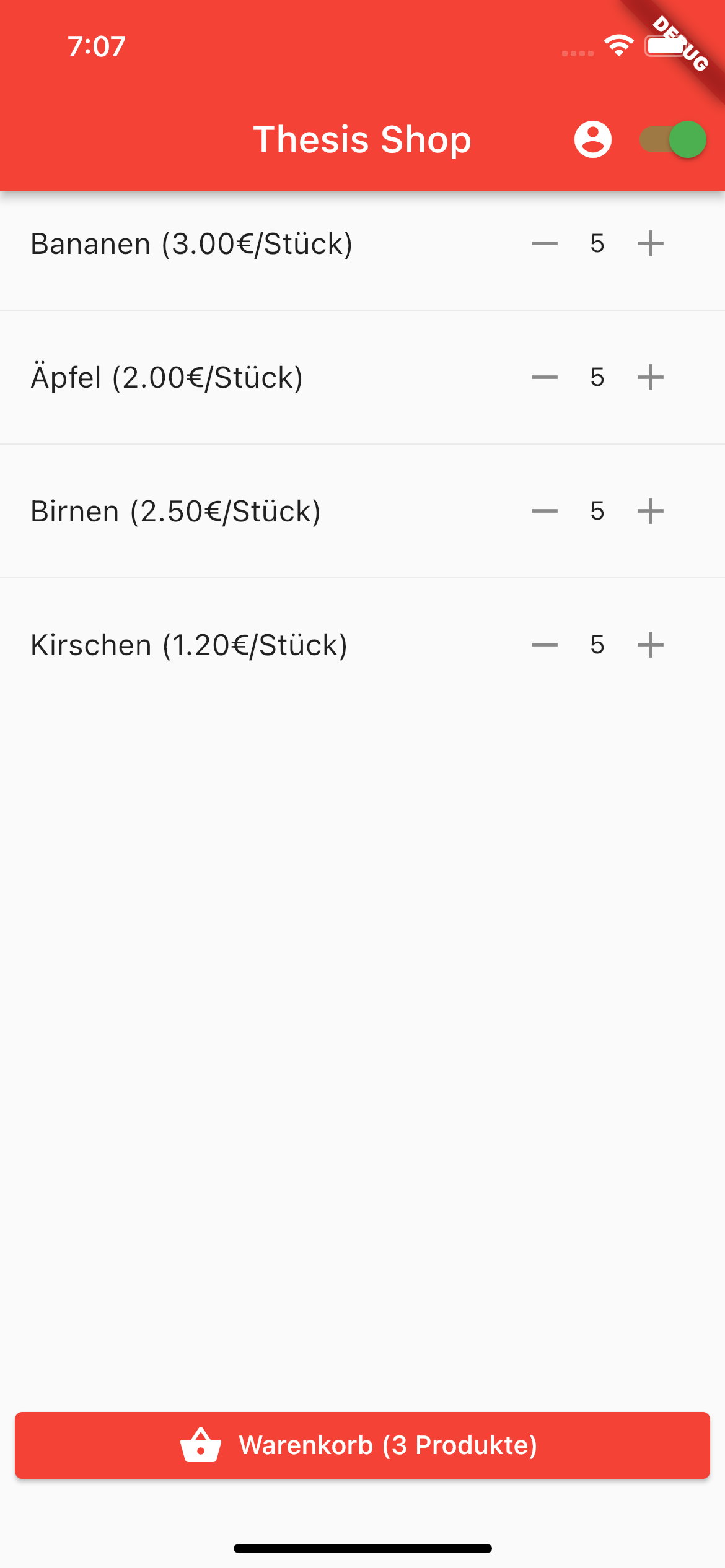Viewport: 725px width, 1568px height.
Task: Reduce the Äpfel quantity
Action: pos(544,377)
